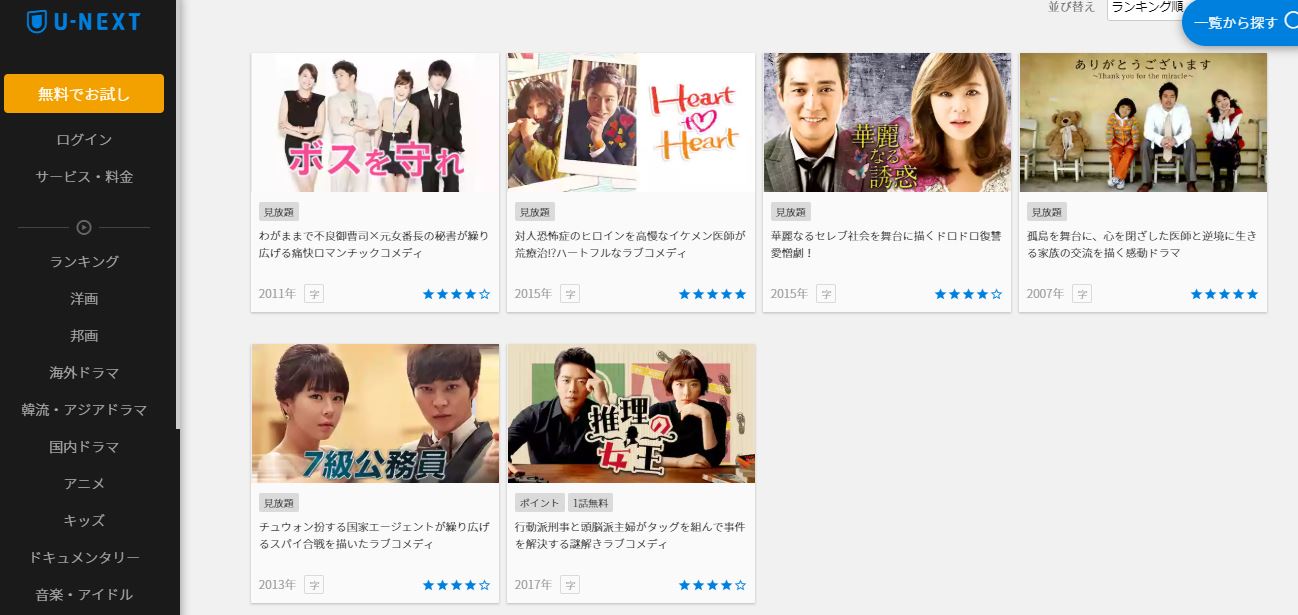Tap the 一覧から探す search button

tap(1240, 22)
